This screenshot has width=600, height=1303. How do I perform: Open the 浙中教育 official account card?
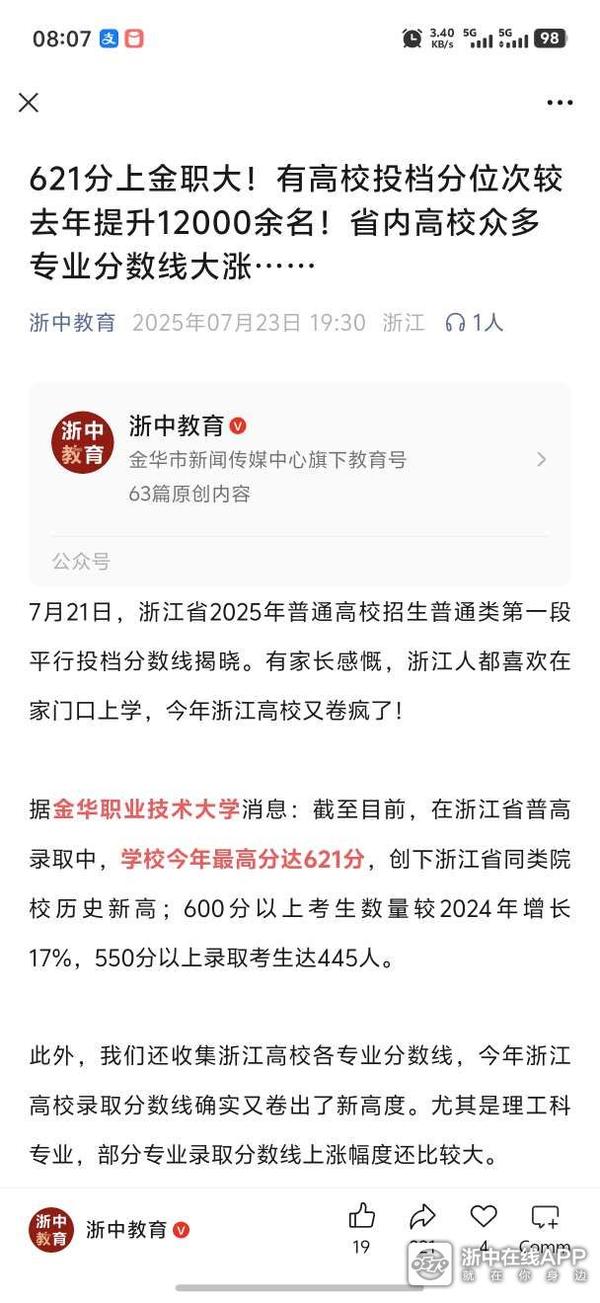coord(300,459)
